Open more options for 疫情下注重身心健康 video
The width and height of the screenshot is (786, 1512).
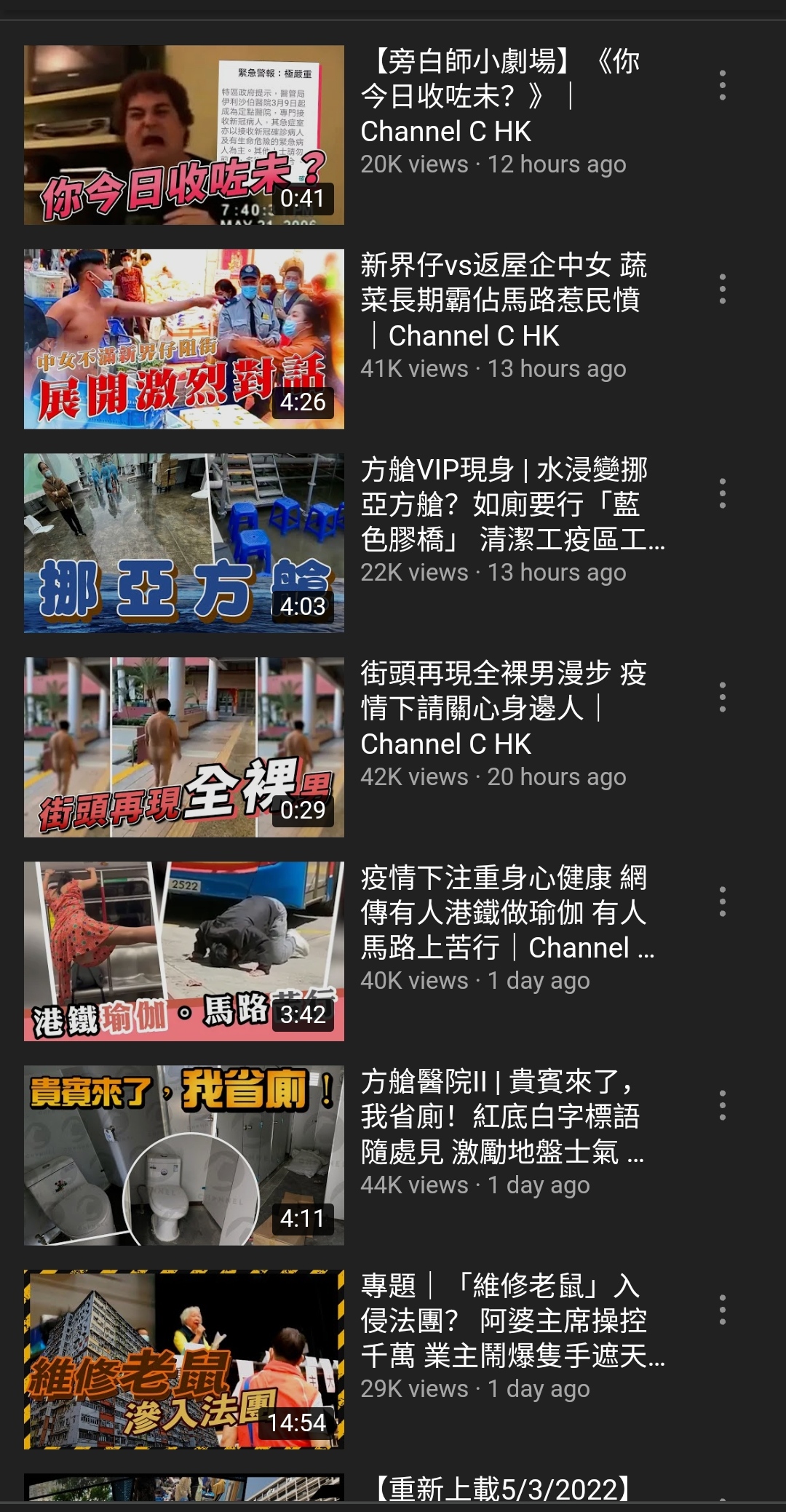pos(722,902)
